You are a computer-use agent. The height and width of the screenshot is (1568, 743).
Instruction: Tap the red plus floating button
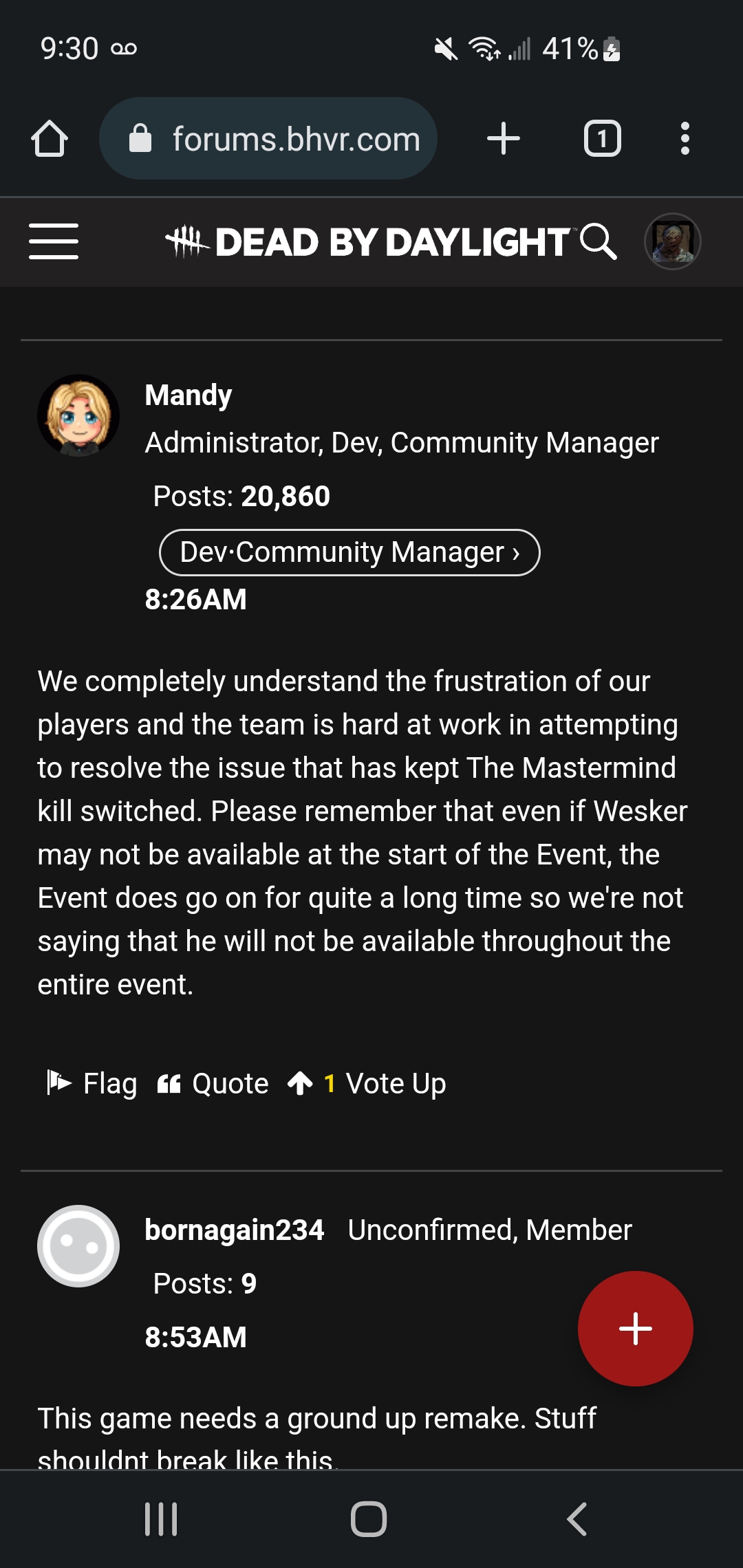636,1329
